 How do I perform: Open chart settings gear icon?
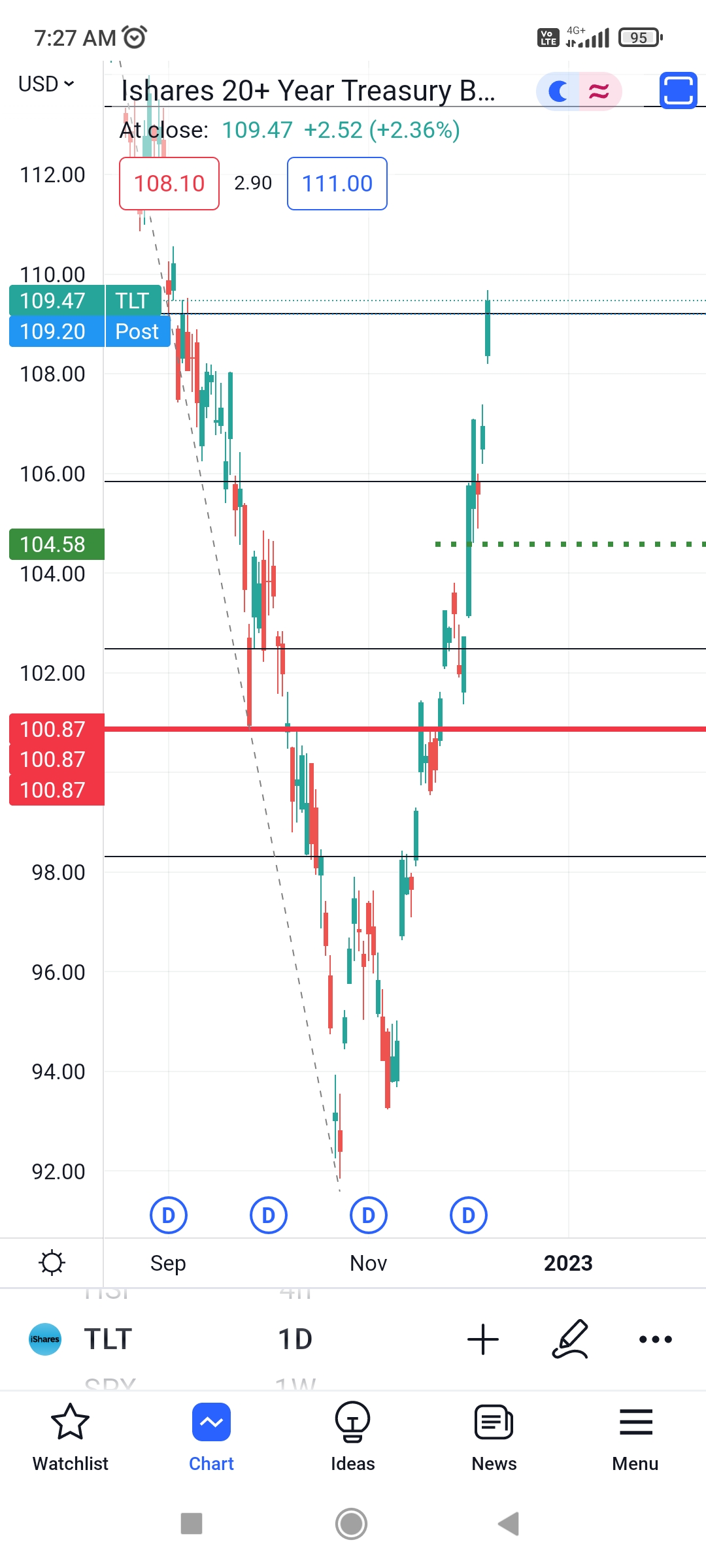[52, 1262]
